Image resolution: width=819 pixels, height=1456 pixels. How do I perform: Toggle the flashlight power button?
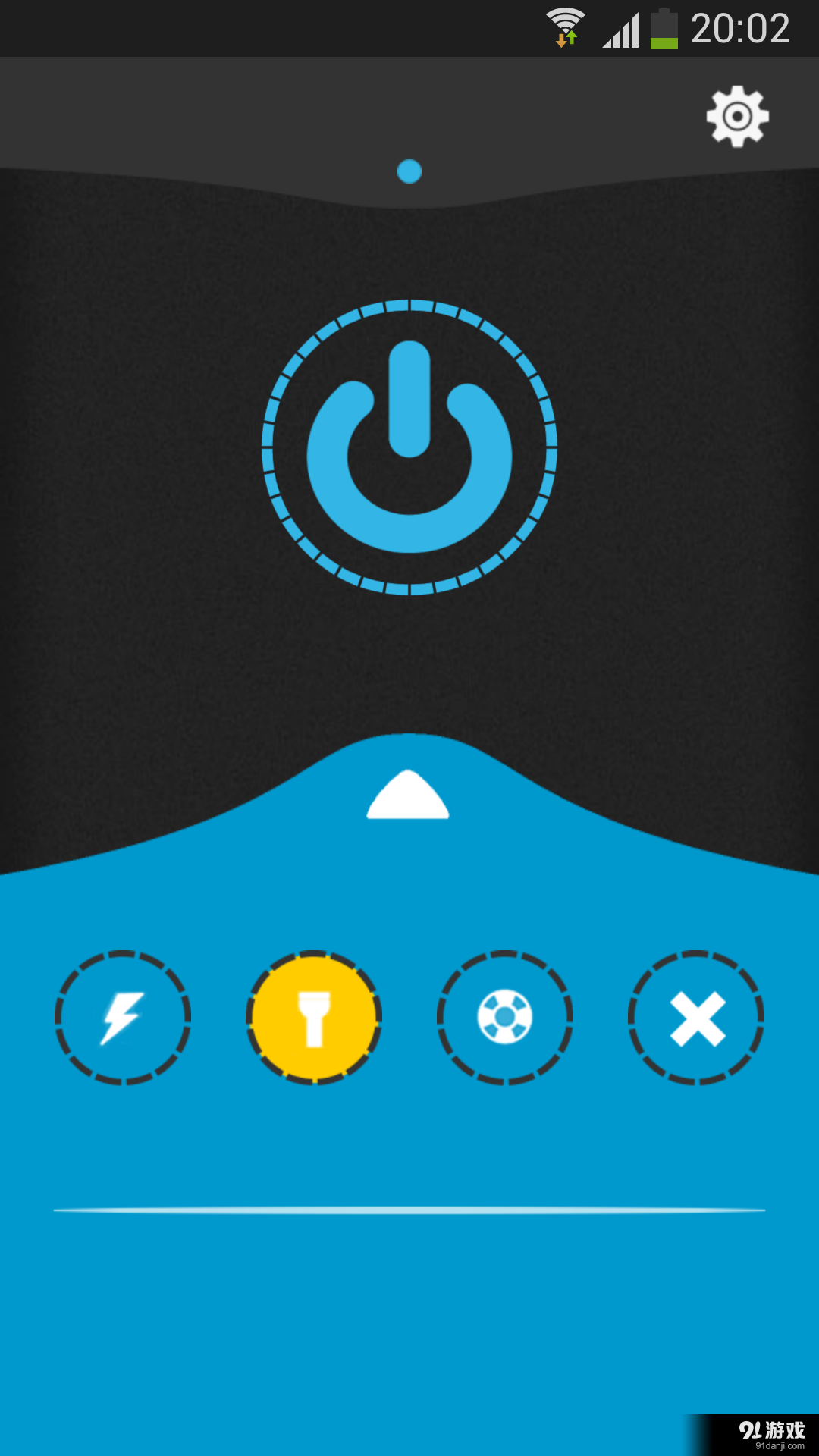coord(409,447)
